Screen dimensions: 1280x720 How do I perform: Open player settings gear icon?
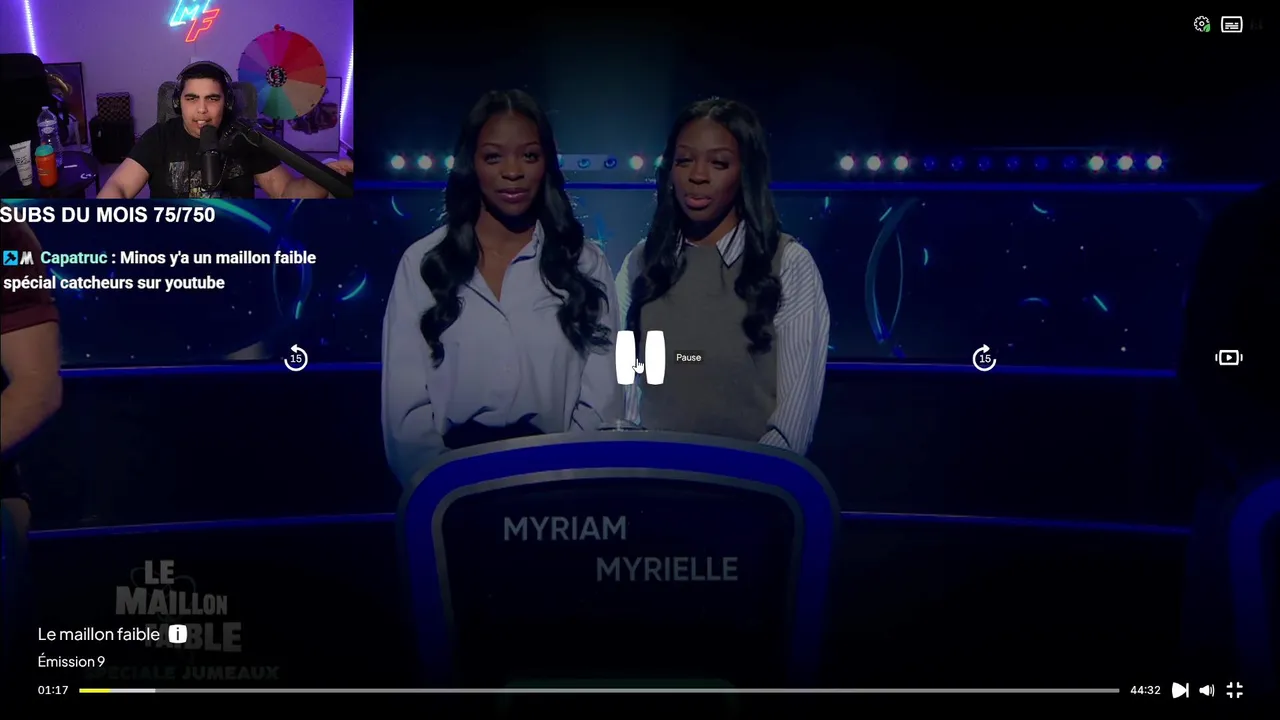pyautogui.click(x=1202, y=25)
